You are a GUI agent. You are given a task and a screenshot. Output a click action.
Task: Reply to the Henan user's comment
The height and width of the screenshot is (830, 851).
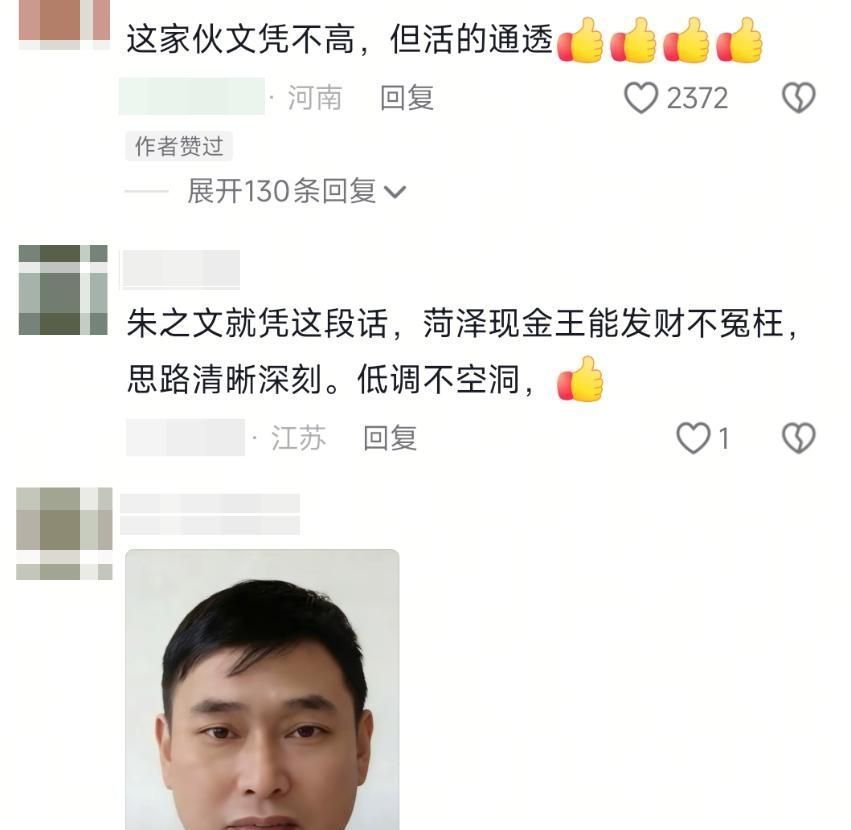click(406, 98)
